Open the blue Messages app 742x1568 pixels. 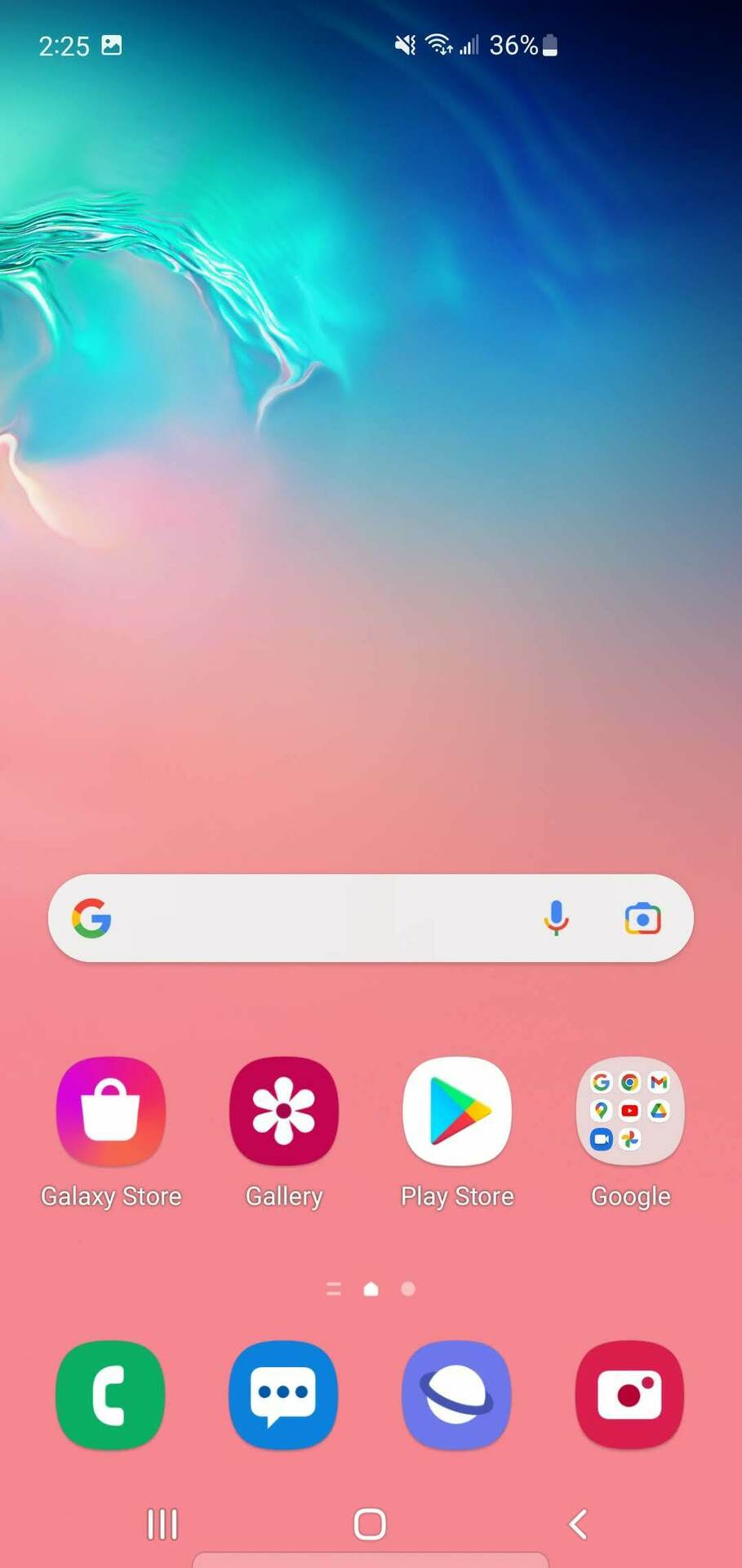click(x=284, y=1395)
